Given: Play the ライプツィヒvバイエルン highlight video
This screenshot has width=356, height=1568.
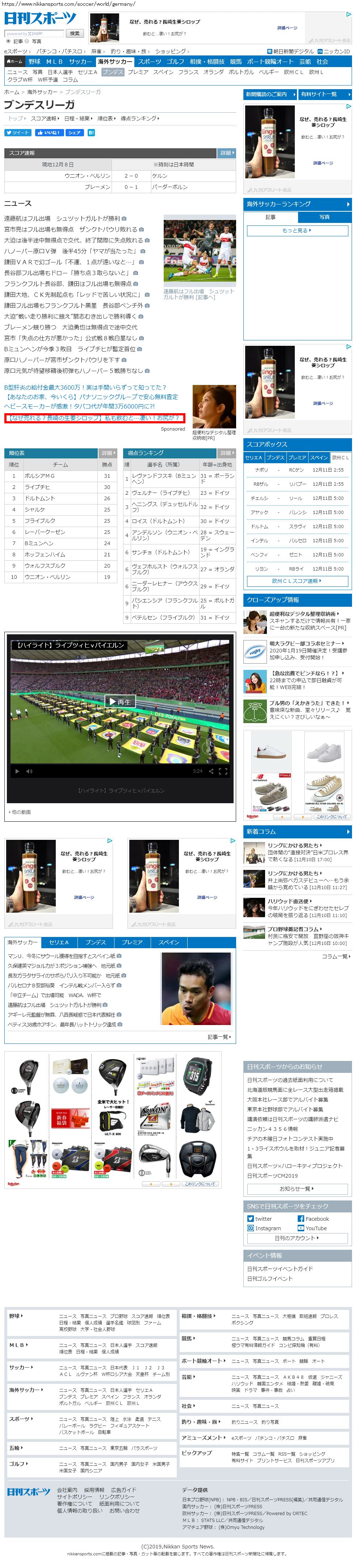Looking at the screenshot, I should point(120,702).
